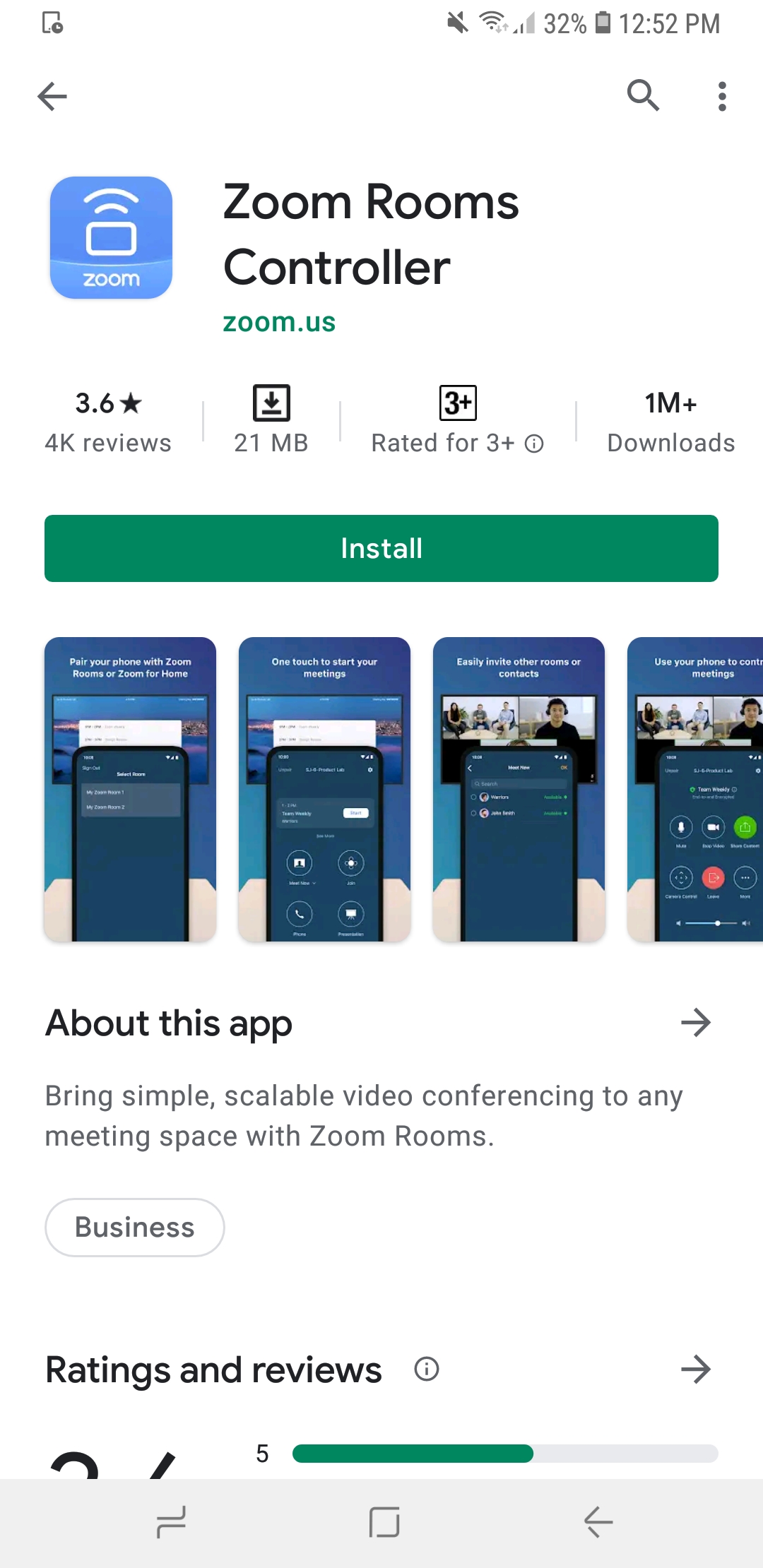Open the Ratings and reviews arrow
Viewport: 763px width, 1568px height.
coord(695,1369)
